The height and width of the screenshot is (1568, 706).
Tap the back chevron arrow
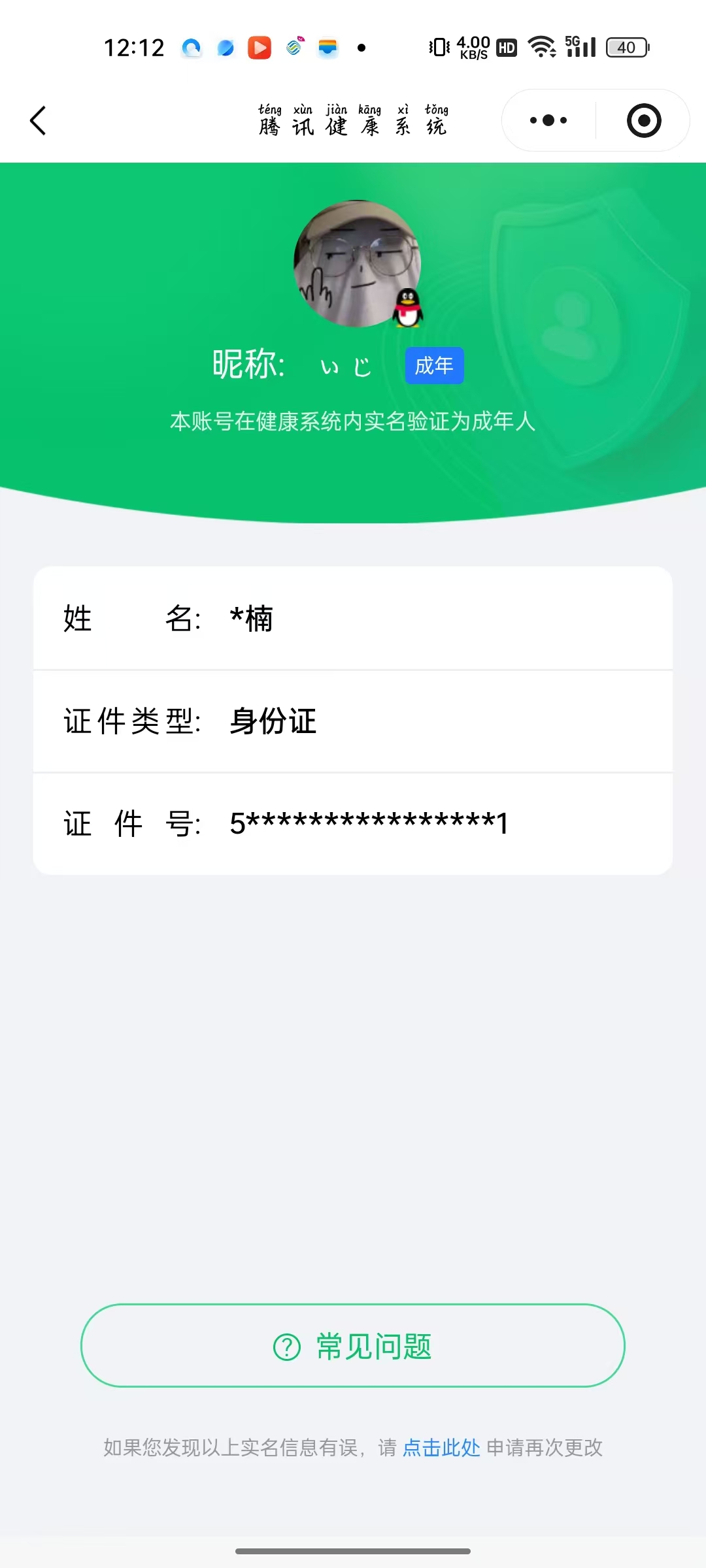[37, 120]
